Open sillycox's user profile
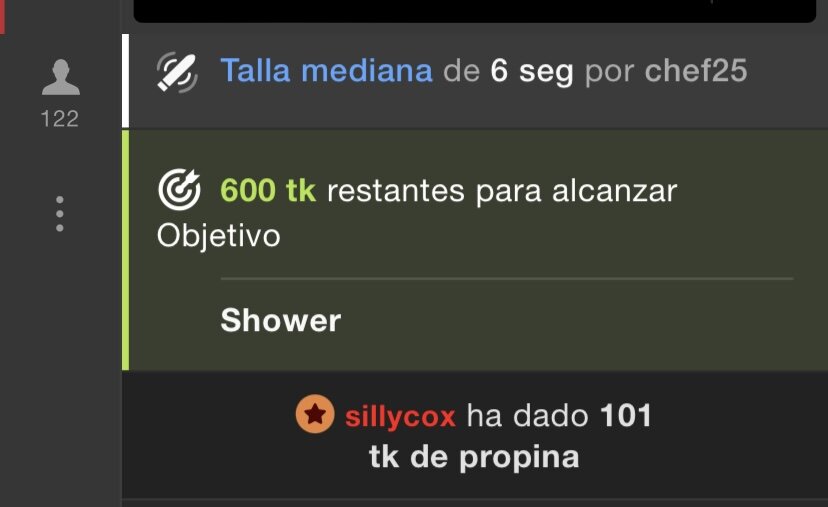 click(400, 416)
